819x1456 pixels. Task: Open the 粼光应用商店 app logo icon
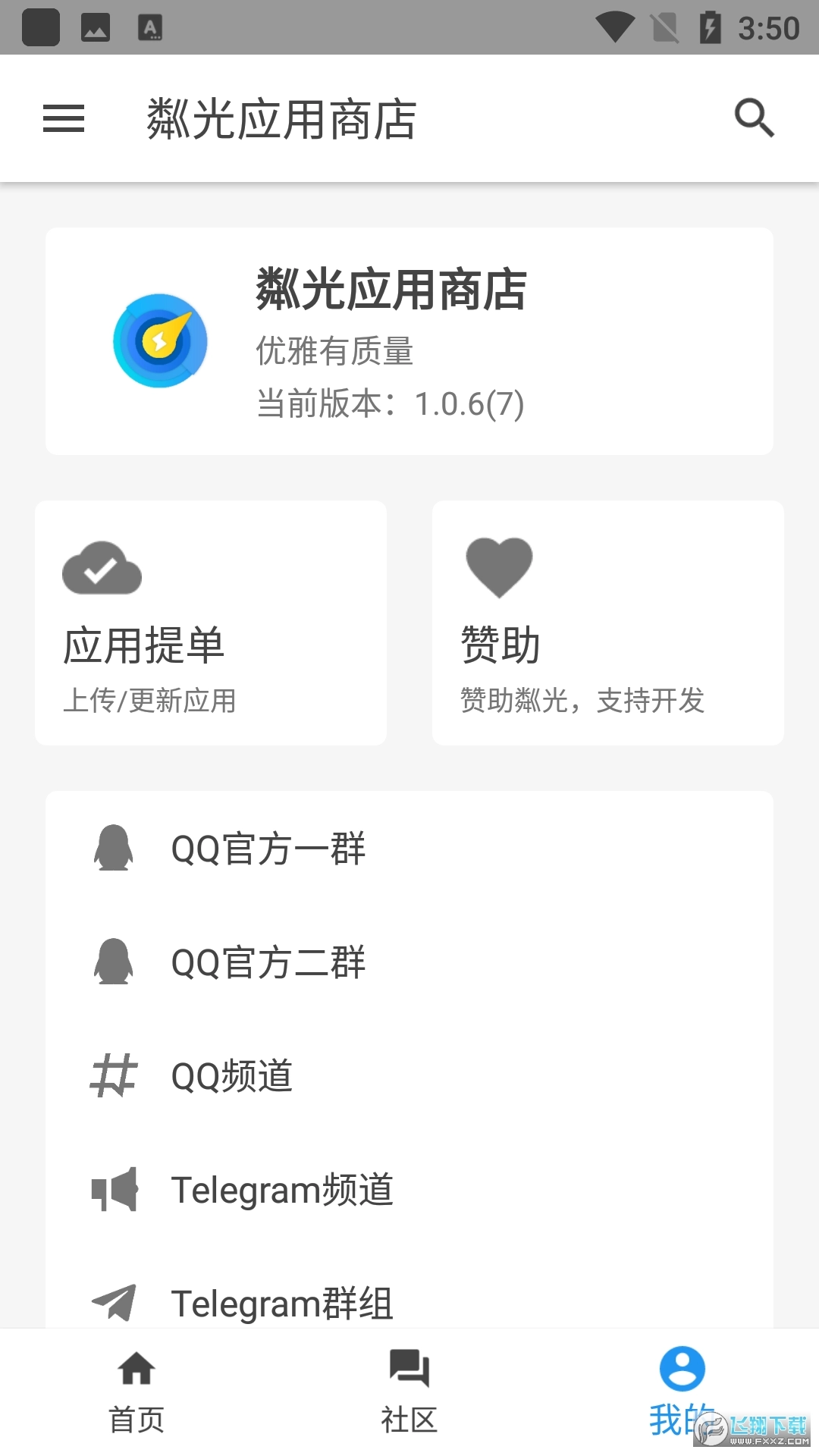161,342
